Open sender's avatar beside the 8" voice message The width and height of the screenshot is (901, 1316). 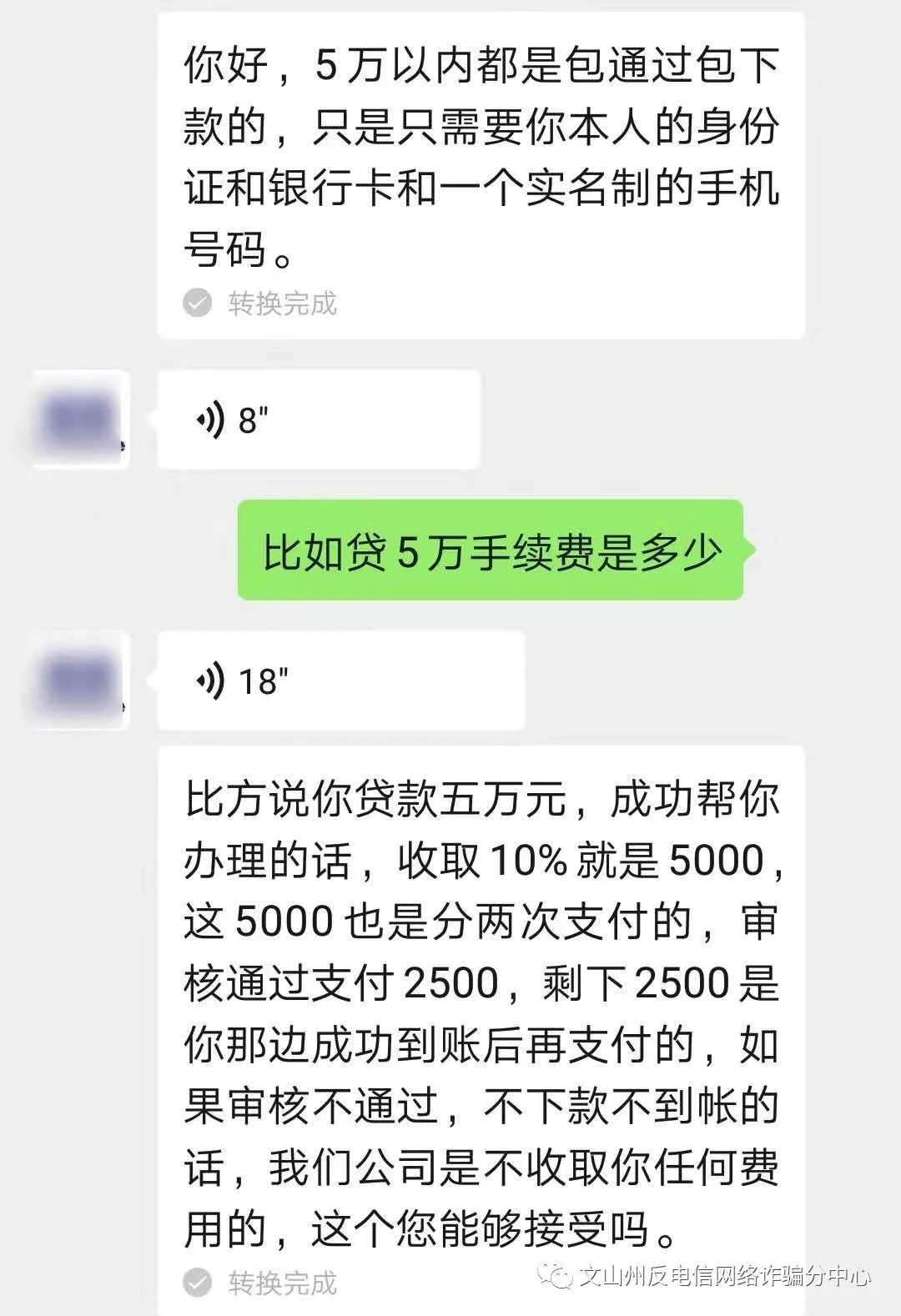(x=80, y=419)
